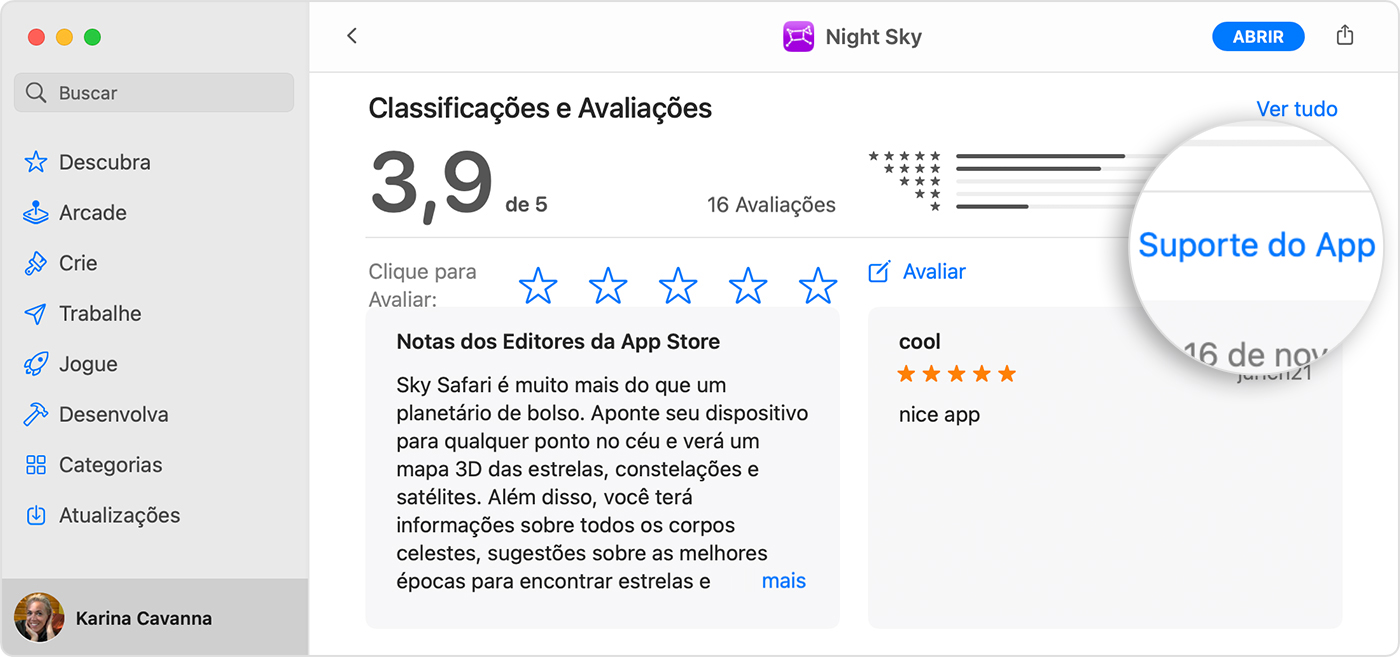Switch to the Descubra section
The height and width of the screenshot is (658, 1400).
click(104, 162)
